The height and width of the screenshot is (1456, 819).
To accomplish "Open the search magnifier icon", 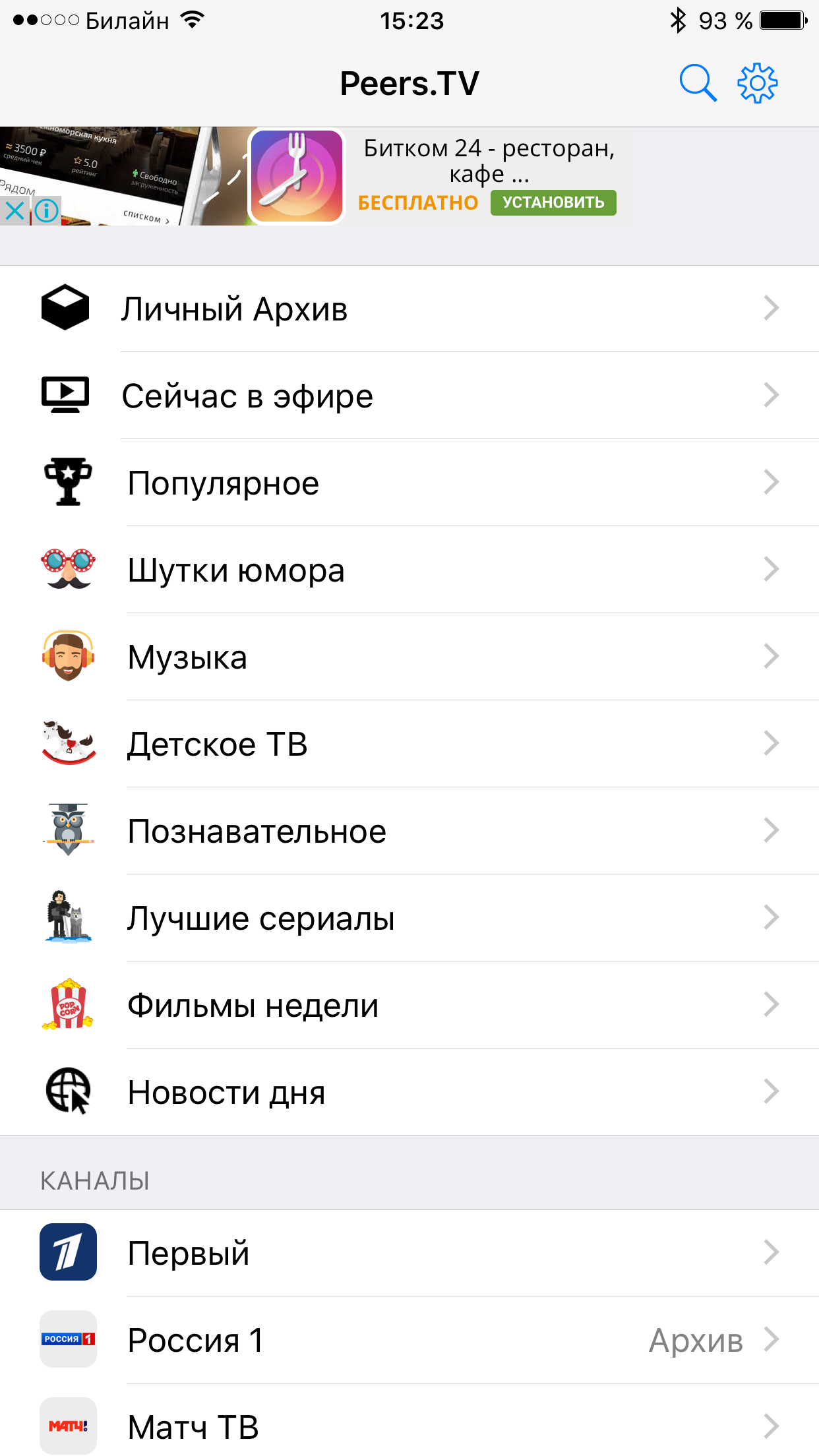I will click(697, 83).
